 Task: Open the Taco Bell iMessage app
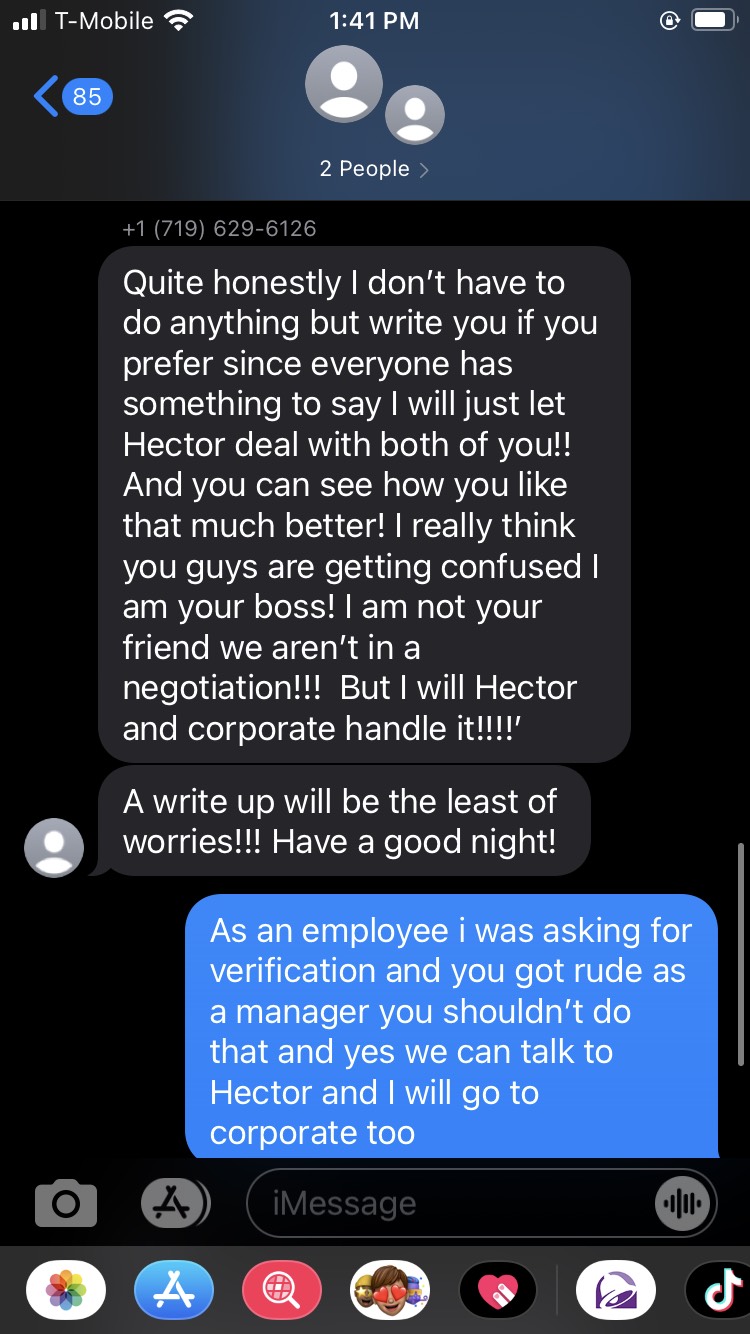click(x=616, y=1292)
